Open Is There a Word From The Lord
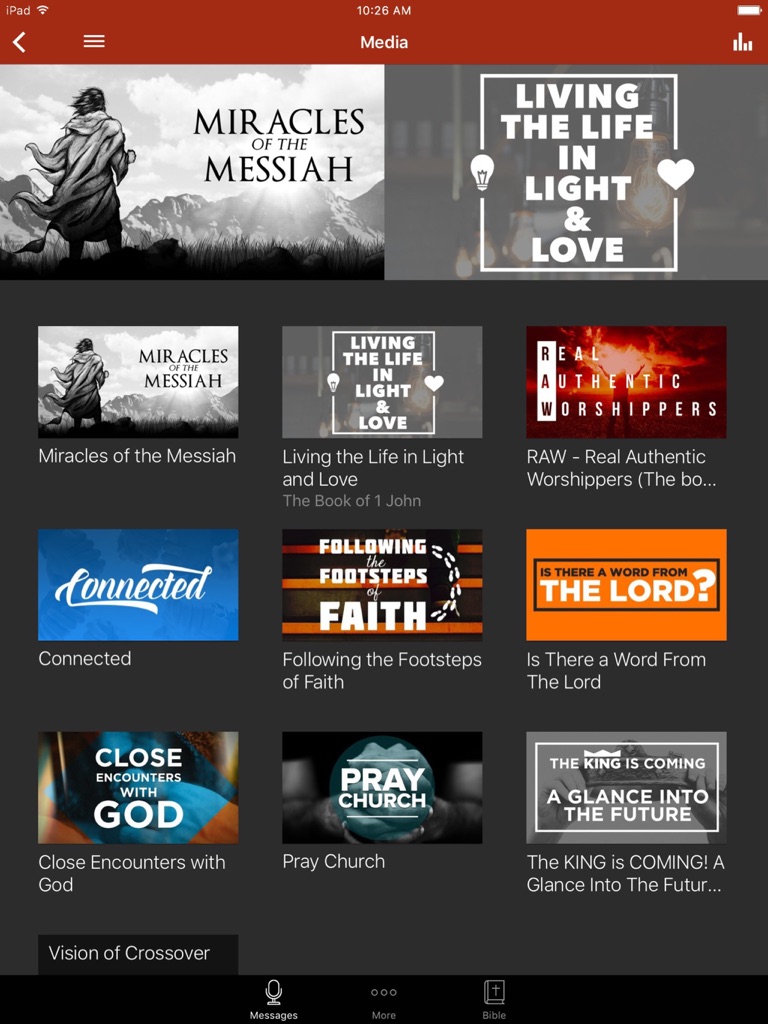This screenshot has width=768, height=1024. tap(626, 585)
